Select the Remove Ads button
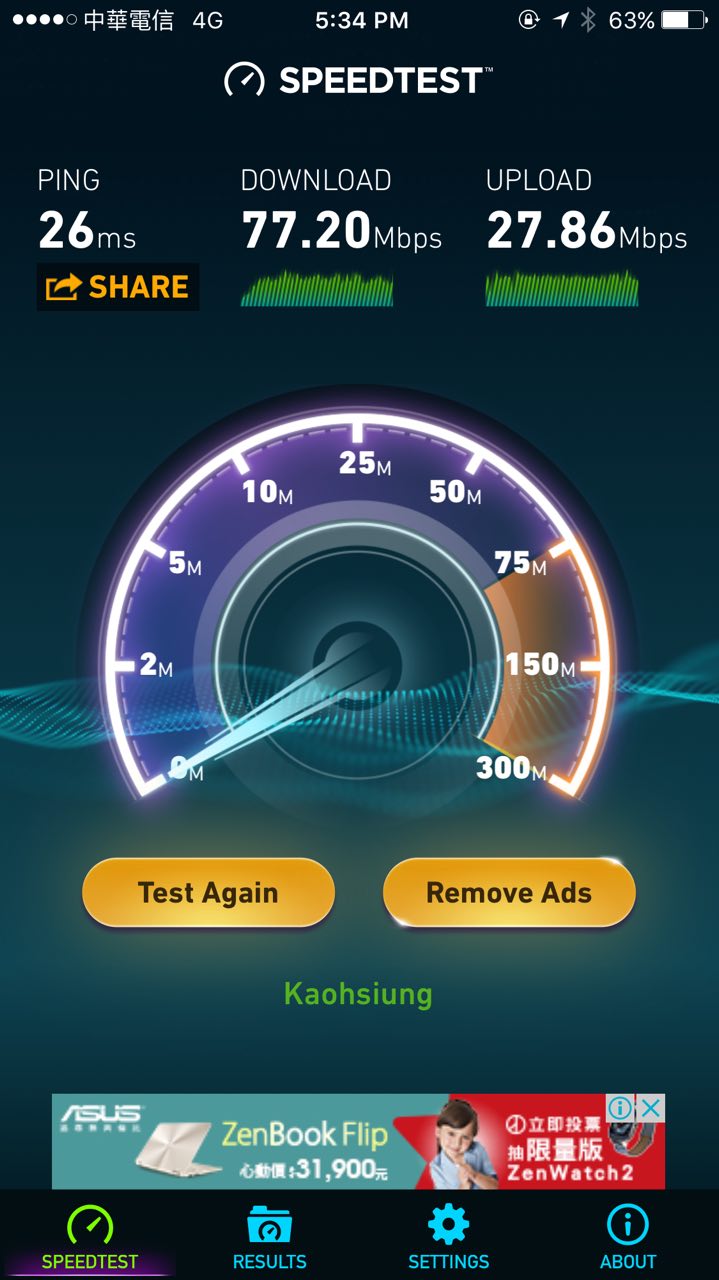Image resolution: width=719 pixels, height=1280 pixels. pos(509,892)
